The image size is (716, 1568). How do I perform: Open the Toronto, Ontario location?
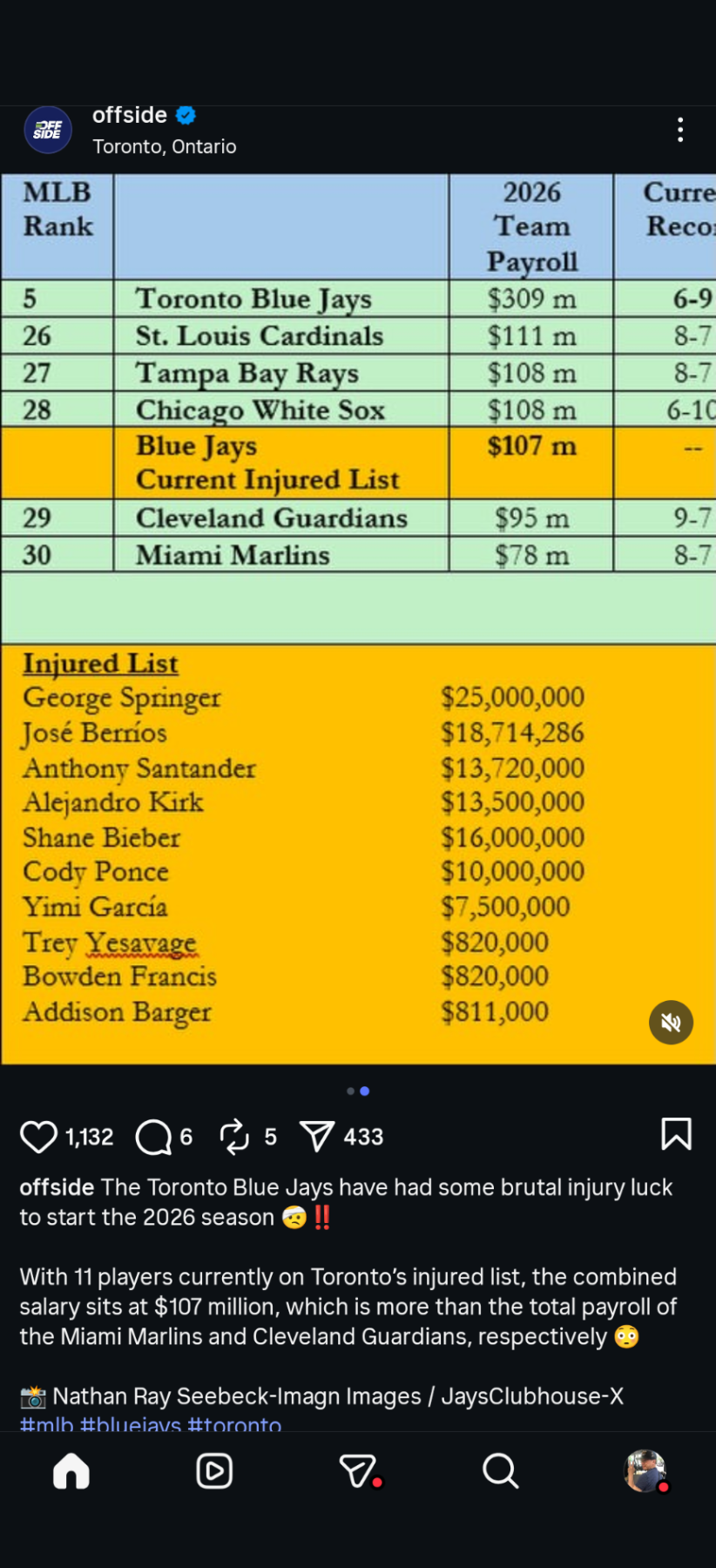click(x=165, y=146)
